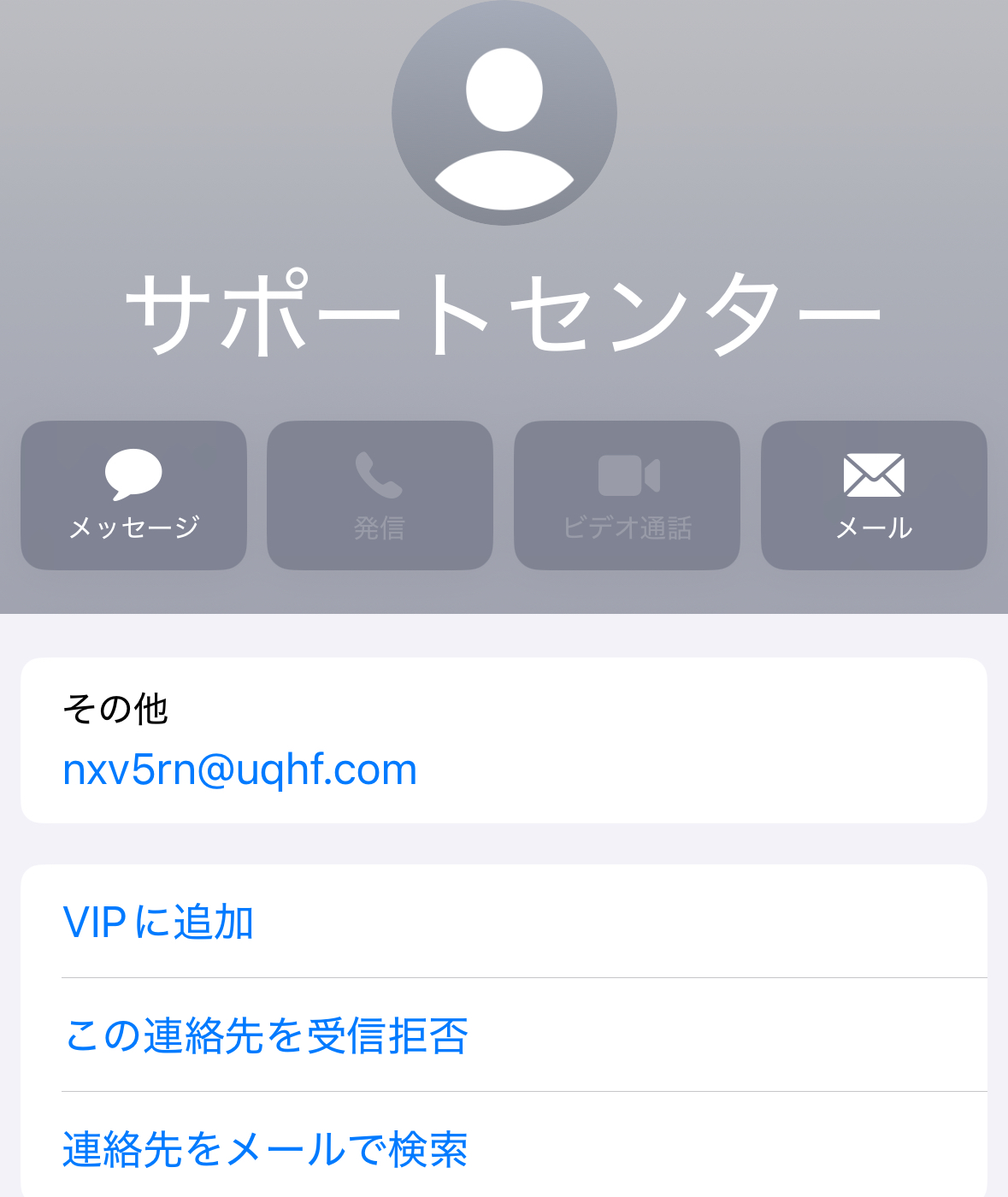The height and width of the screenshot is (1197, 1008).
Task: Choose この連絡先を受信拒否
Action: pyautogui.click(x=266, y=1035)
